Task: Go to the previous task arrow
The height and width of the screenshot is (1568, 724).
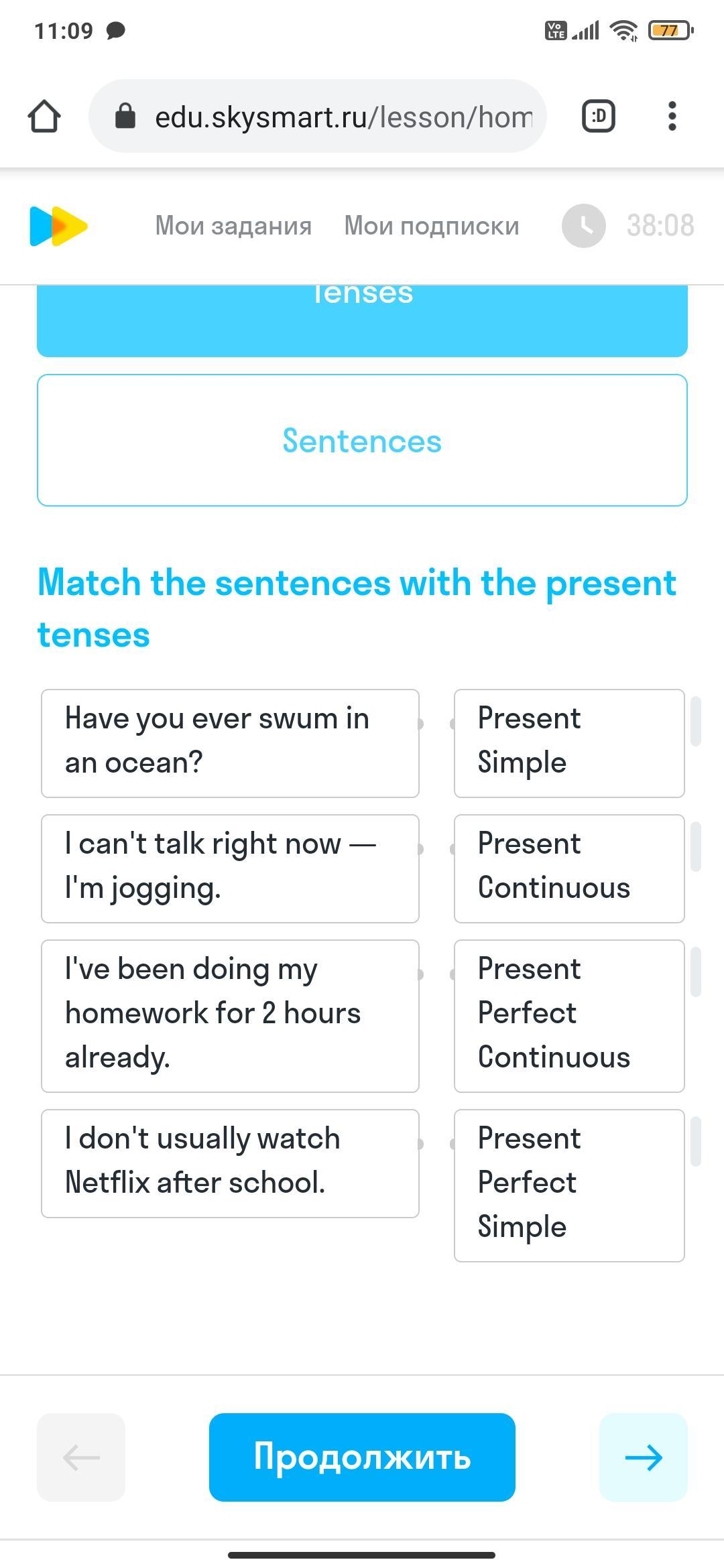Action: tap(81, 1457)
